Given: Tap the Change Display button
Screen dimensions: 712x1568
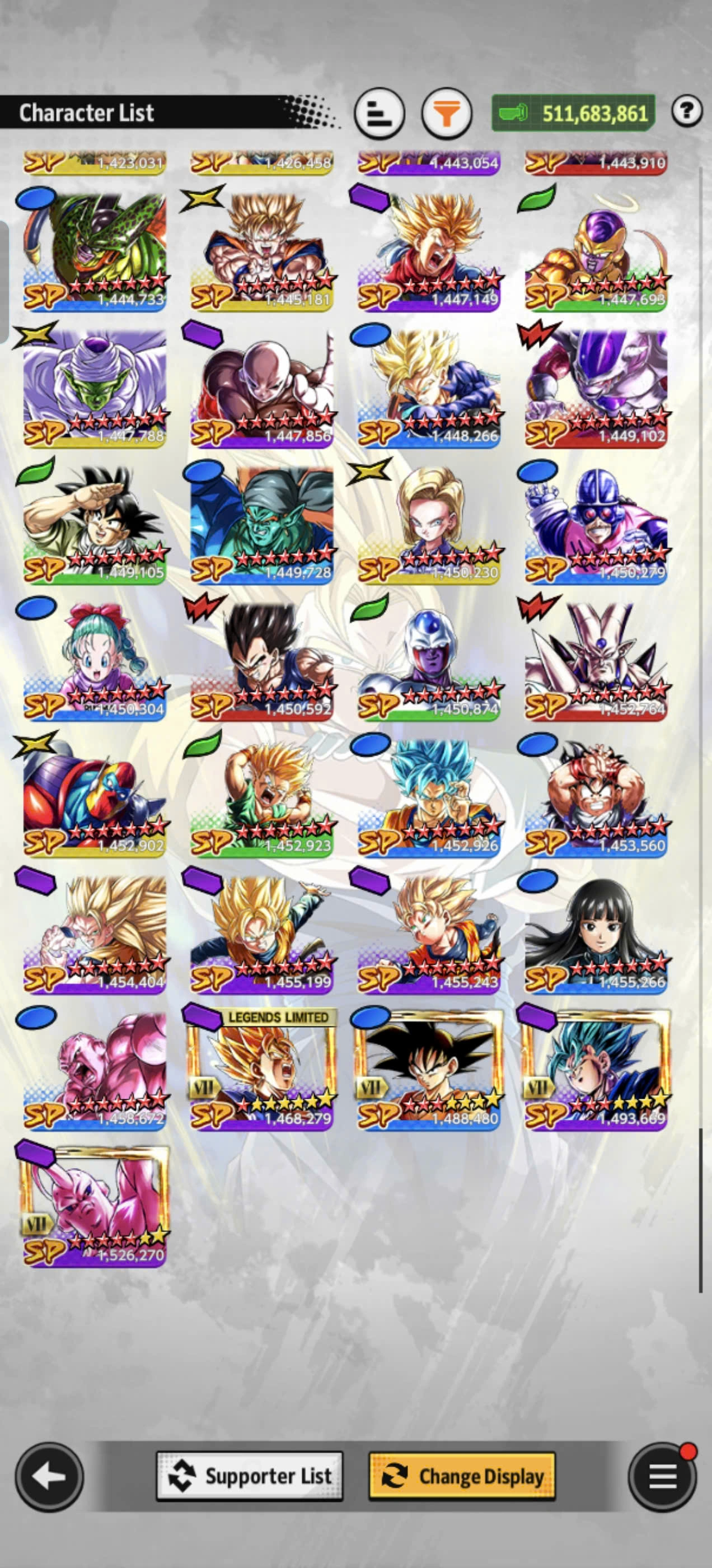Looking at the screenshot, I should pos(462,1476).
